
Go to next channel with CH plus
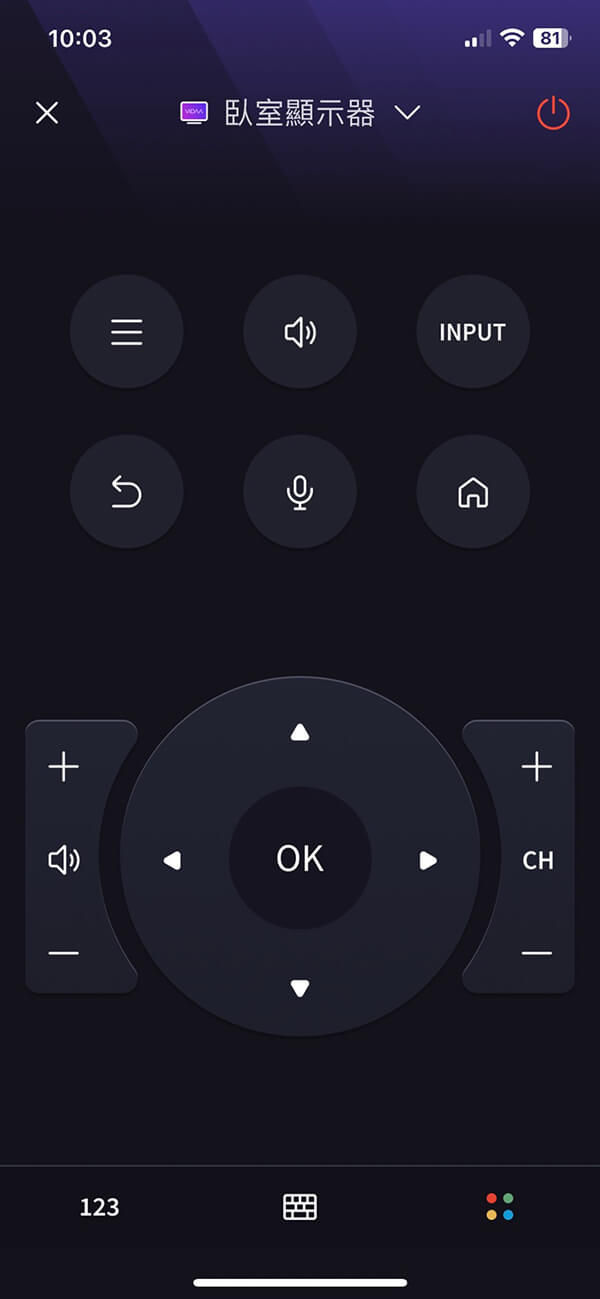pos(537,767)
